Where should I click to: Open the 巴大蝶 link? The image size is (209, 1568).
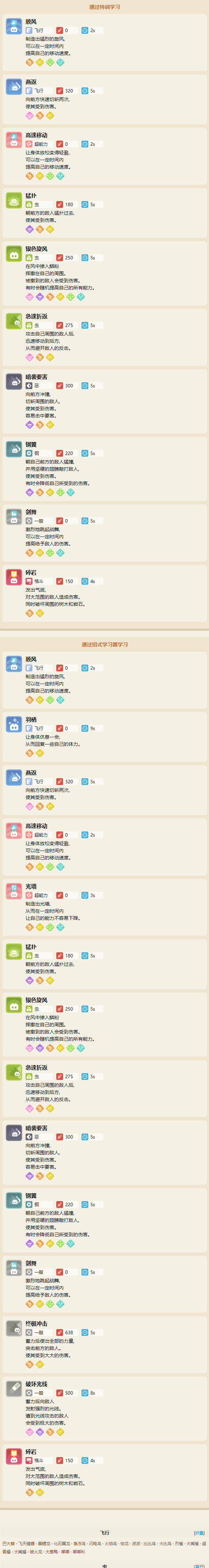(9, 1544)
